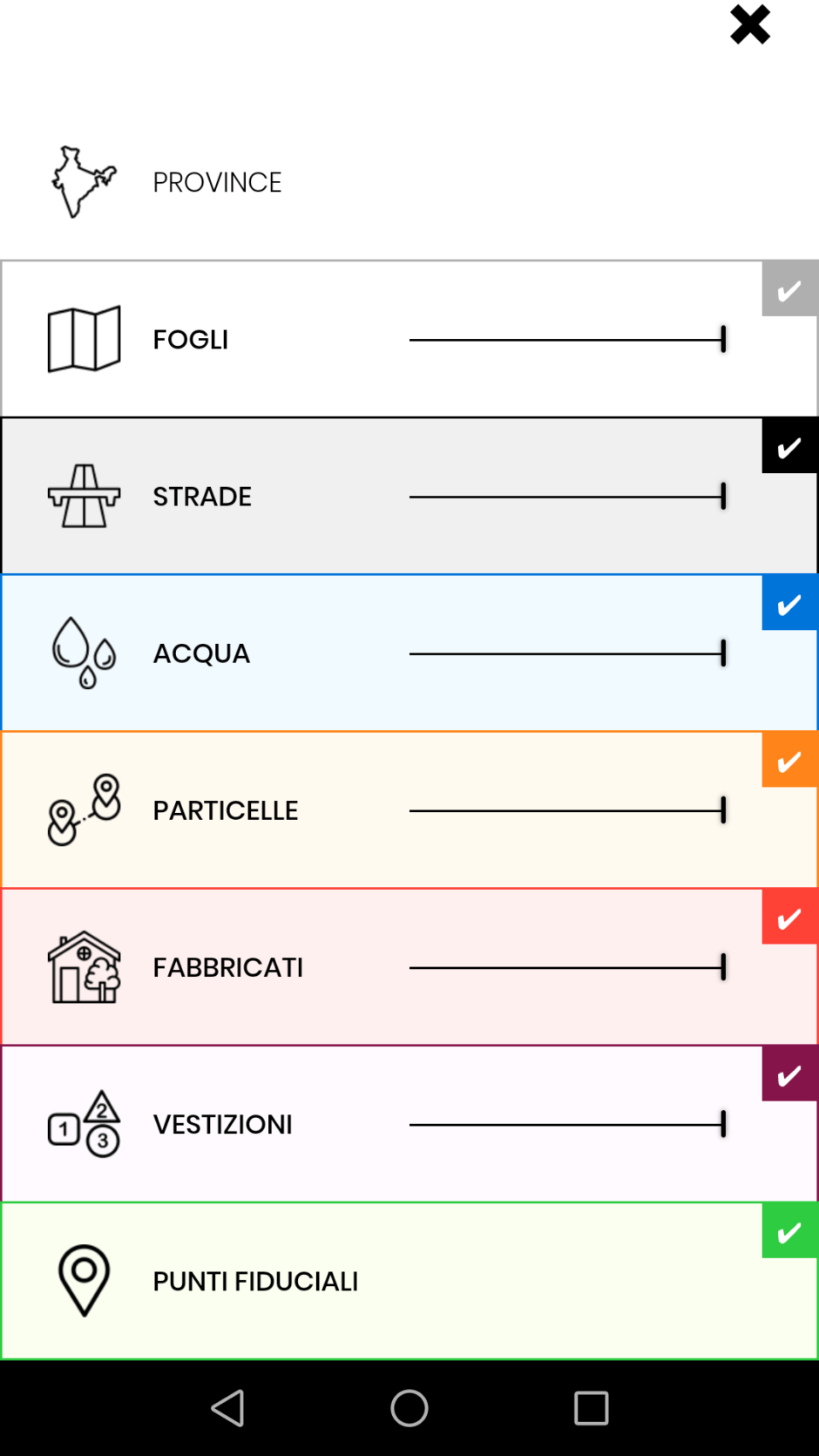Go back with the system back button
The width and height of the screenshot is (819, 1456).
228,1407
